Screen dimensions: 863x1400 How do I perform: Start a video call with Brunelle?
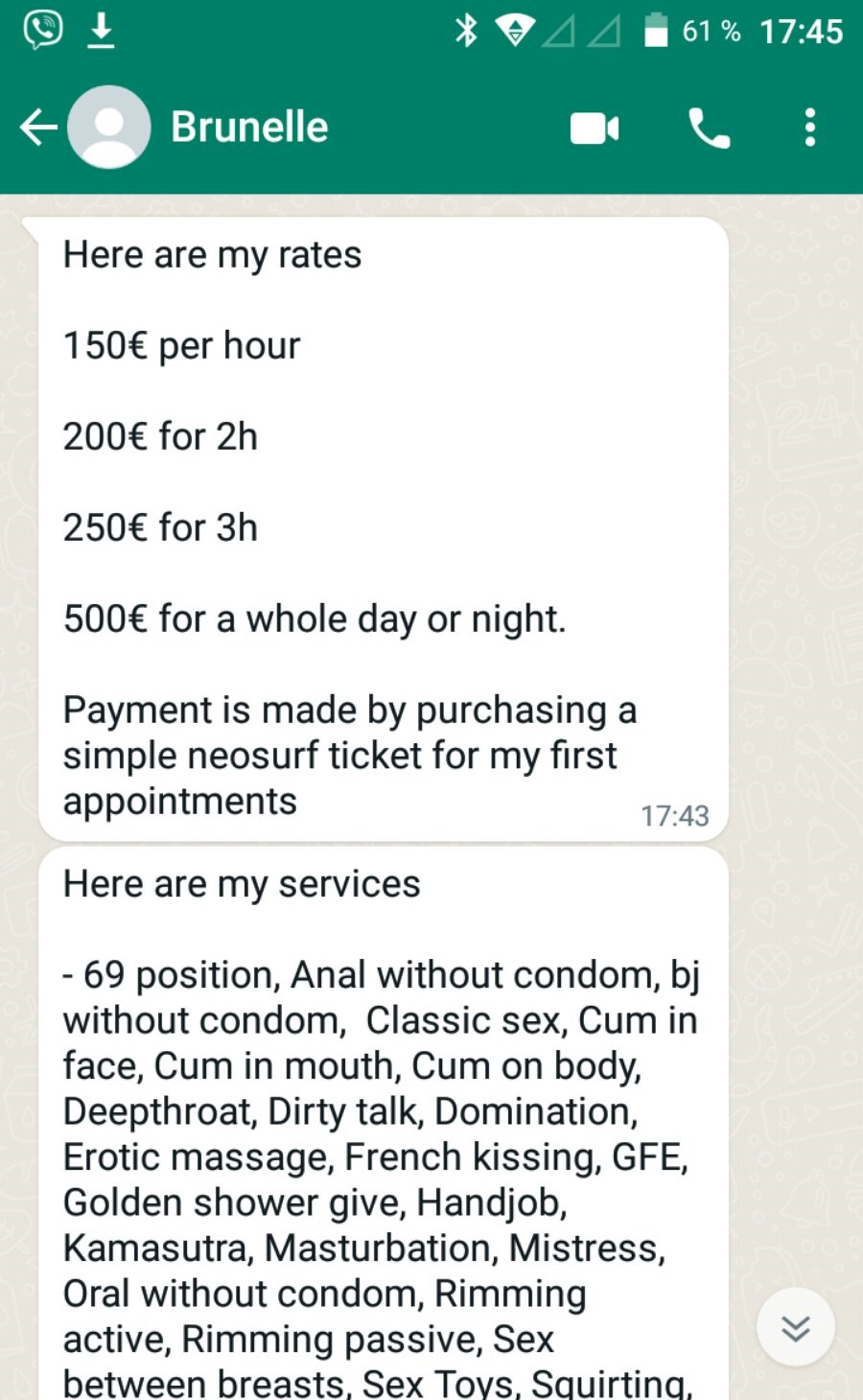pos(595,128)
